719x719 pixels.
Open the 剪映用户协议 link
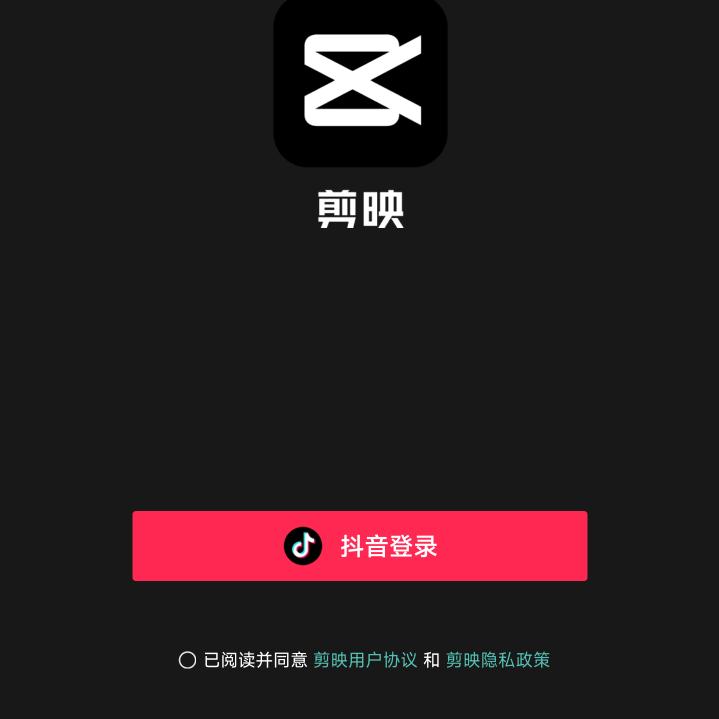click(x=365, y=660)
